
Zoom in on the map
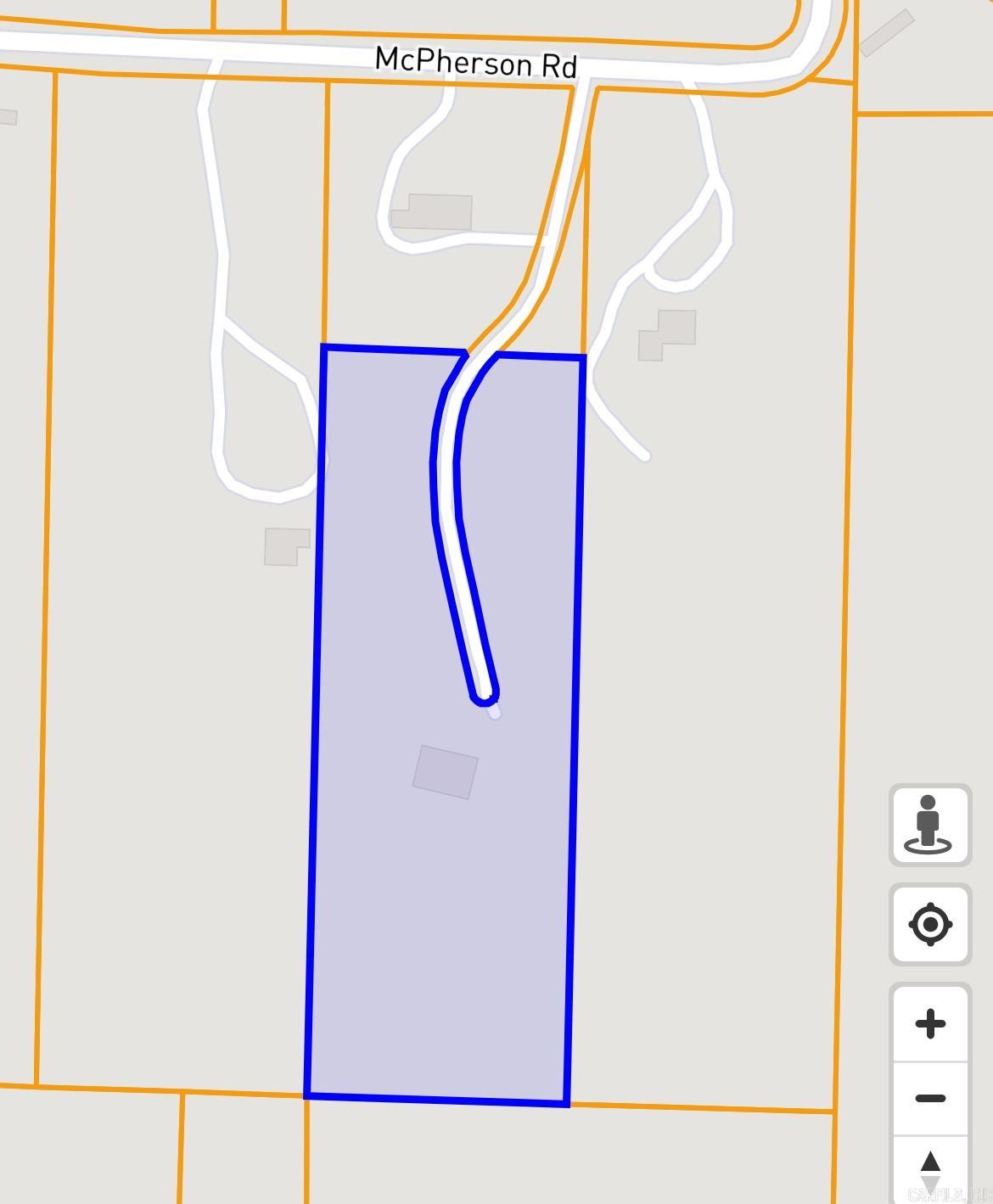[930, 1023]
